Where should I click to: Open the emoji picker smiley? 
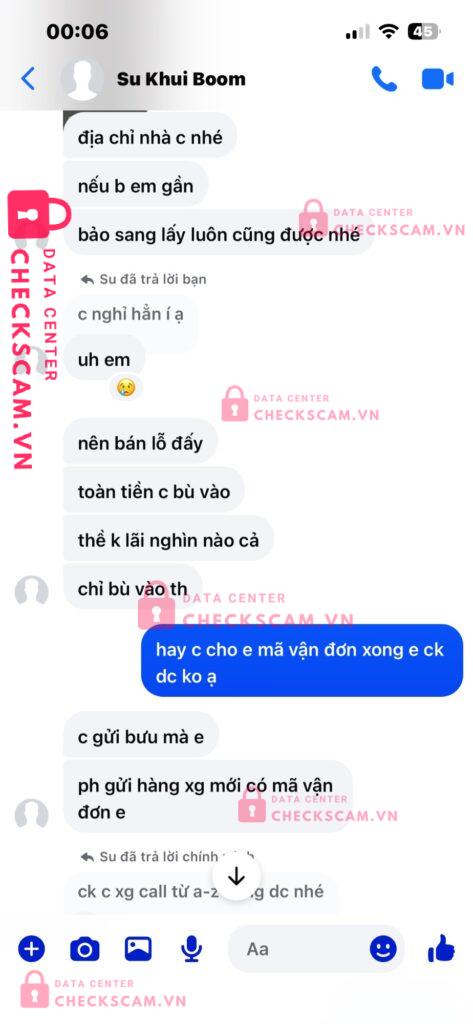[x=383, y=948]
